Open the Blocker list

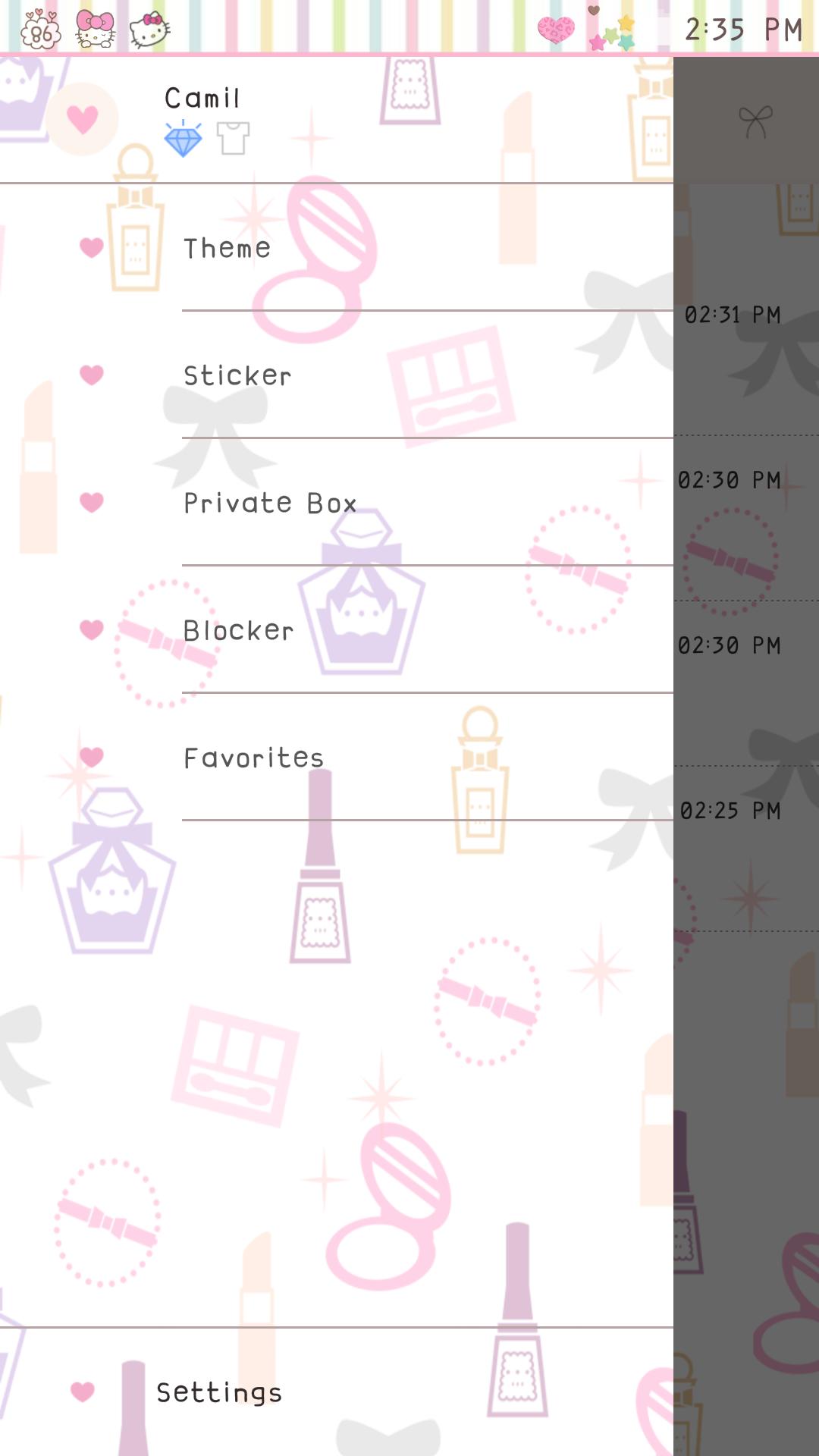coord(238,630)
